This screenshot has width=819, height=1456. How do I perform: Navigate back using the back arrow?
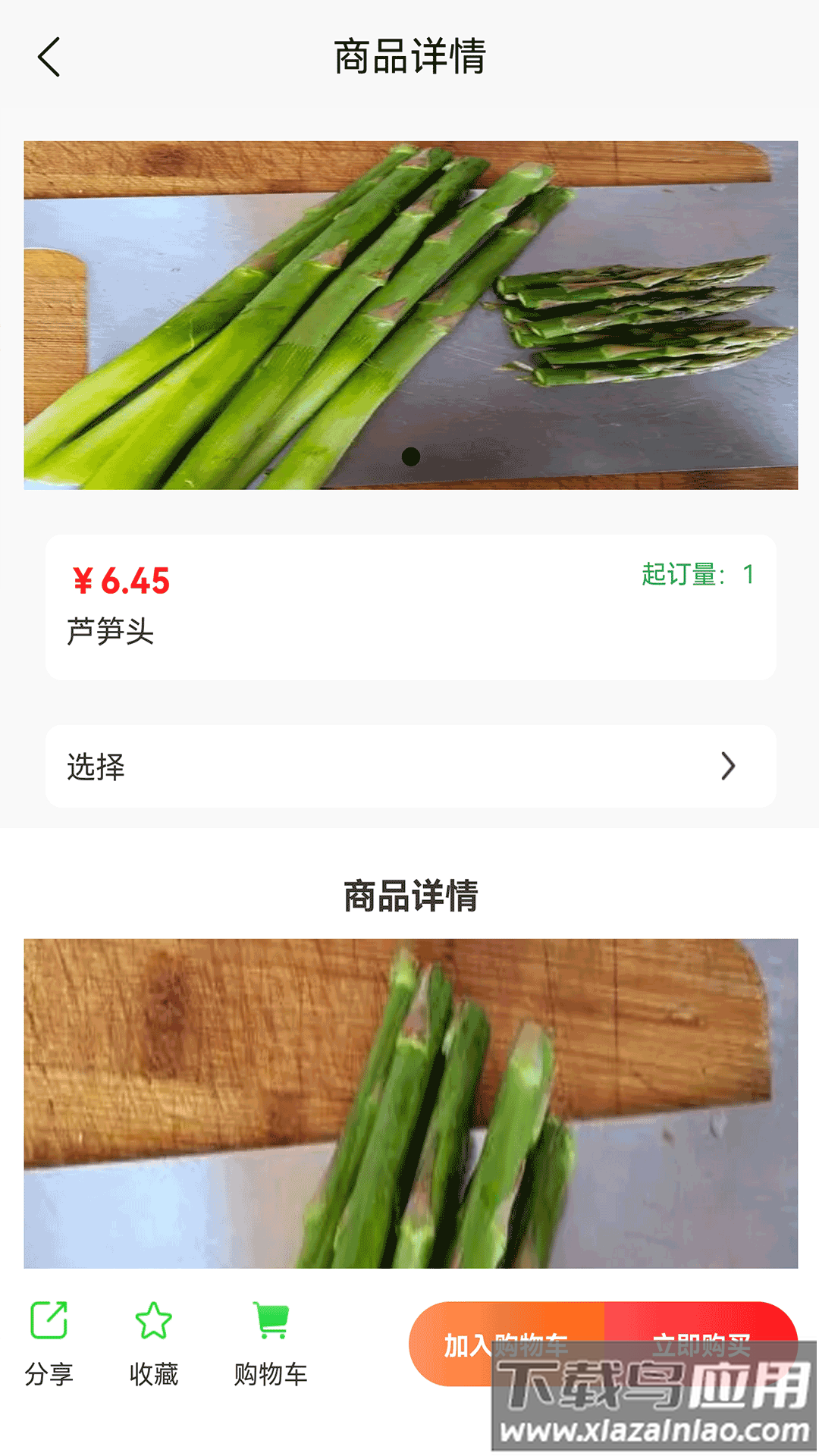(49, 57)
